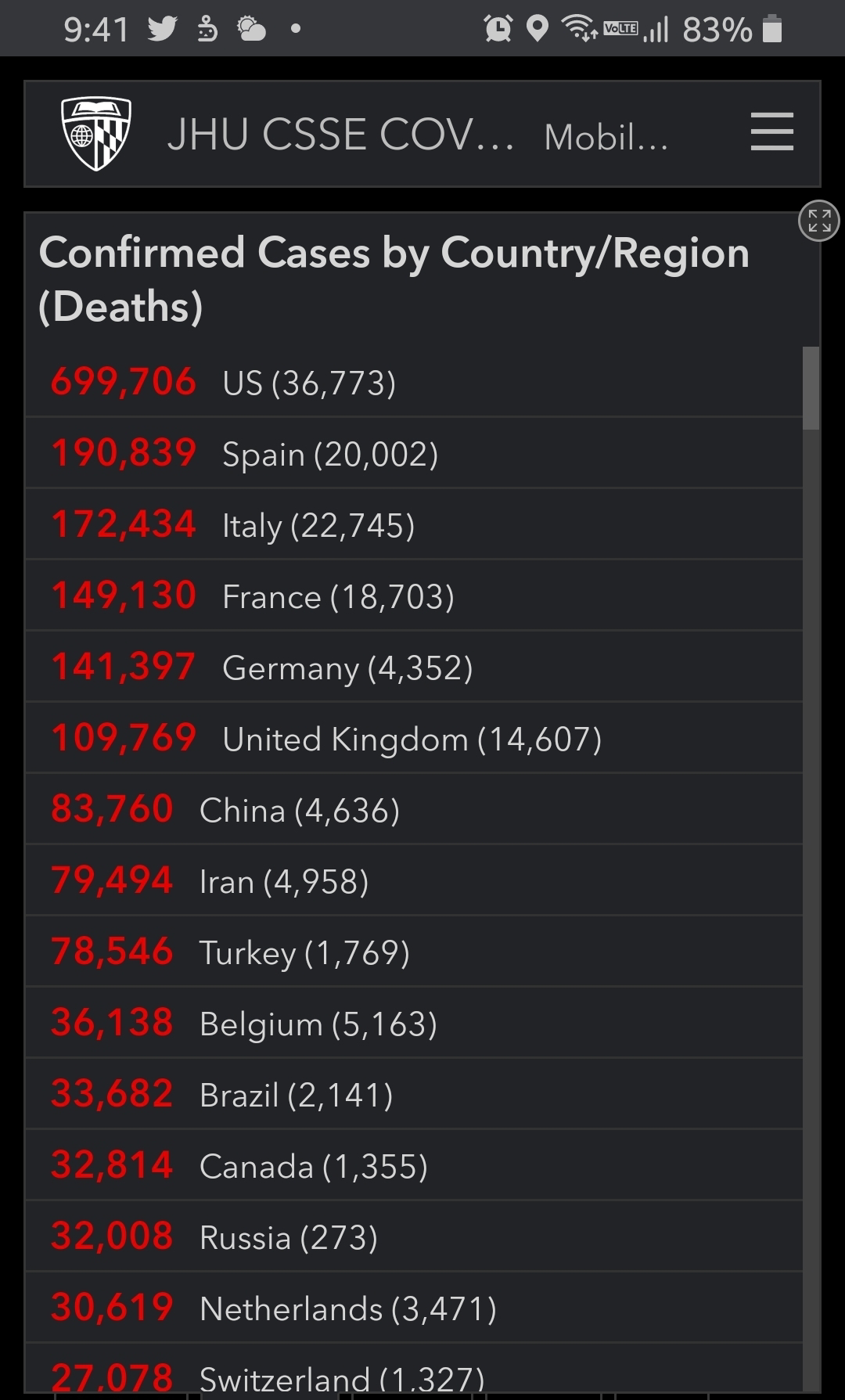The height and width of the screenshot is (1400, 845).
Task: Select Iran from the list
Action: [x=414, y=880]
